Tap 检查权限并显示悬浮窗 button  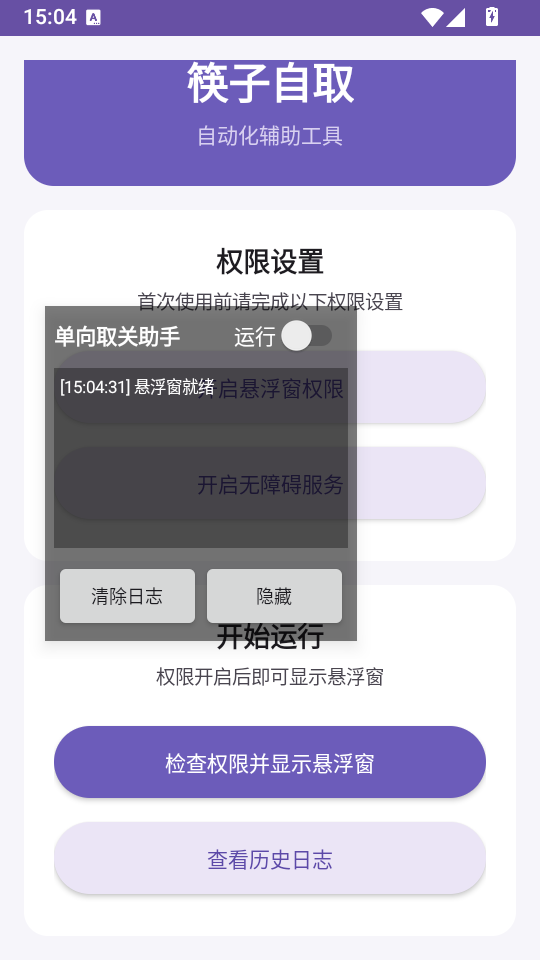[270, 762]
